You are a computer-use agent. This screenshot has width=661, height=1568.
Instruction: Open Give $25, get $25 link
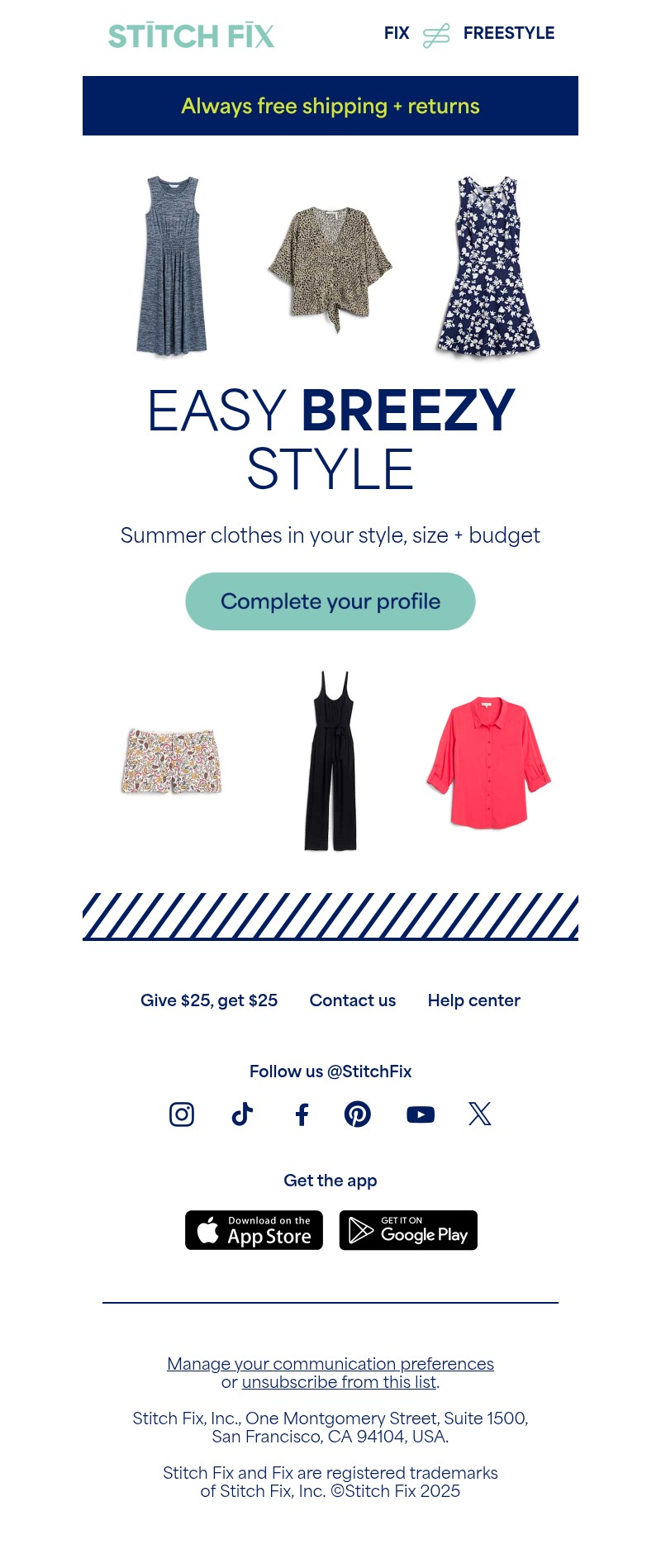point(209,1000)
